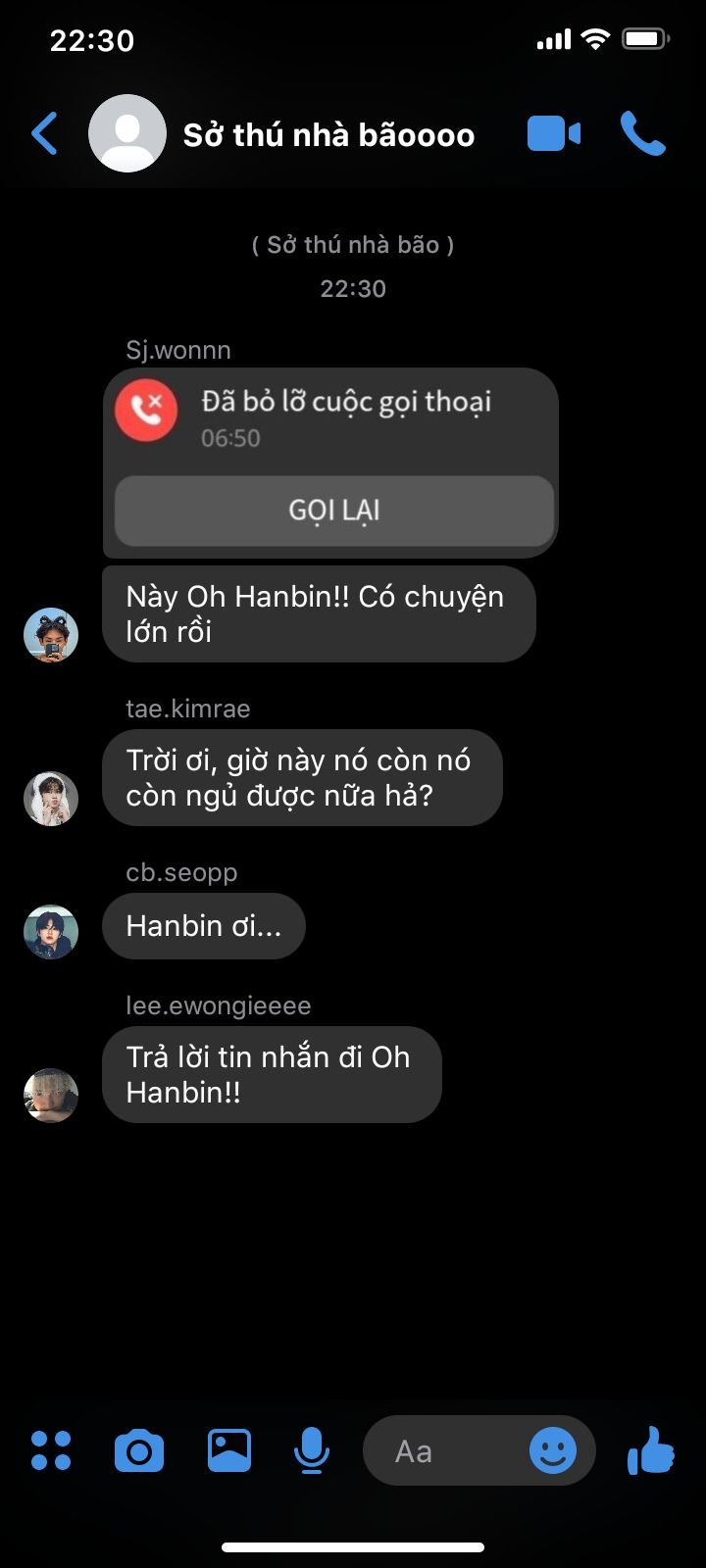Start a video call with the group
The image size is (706, 1568).
(554, 134)
